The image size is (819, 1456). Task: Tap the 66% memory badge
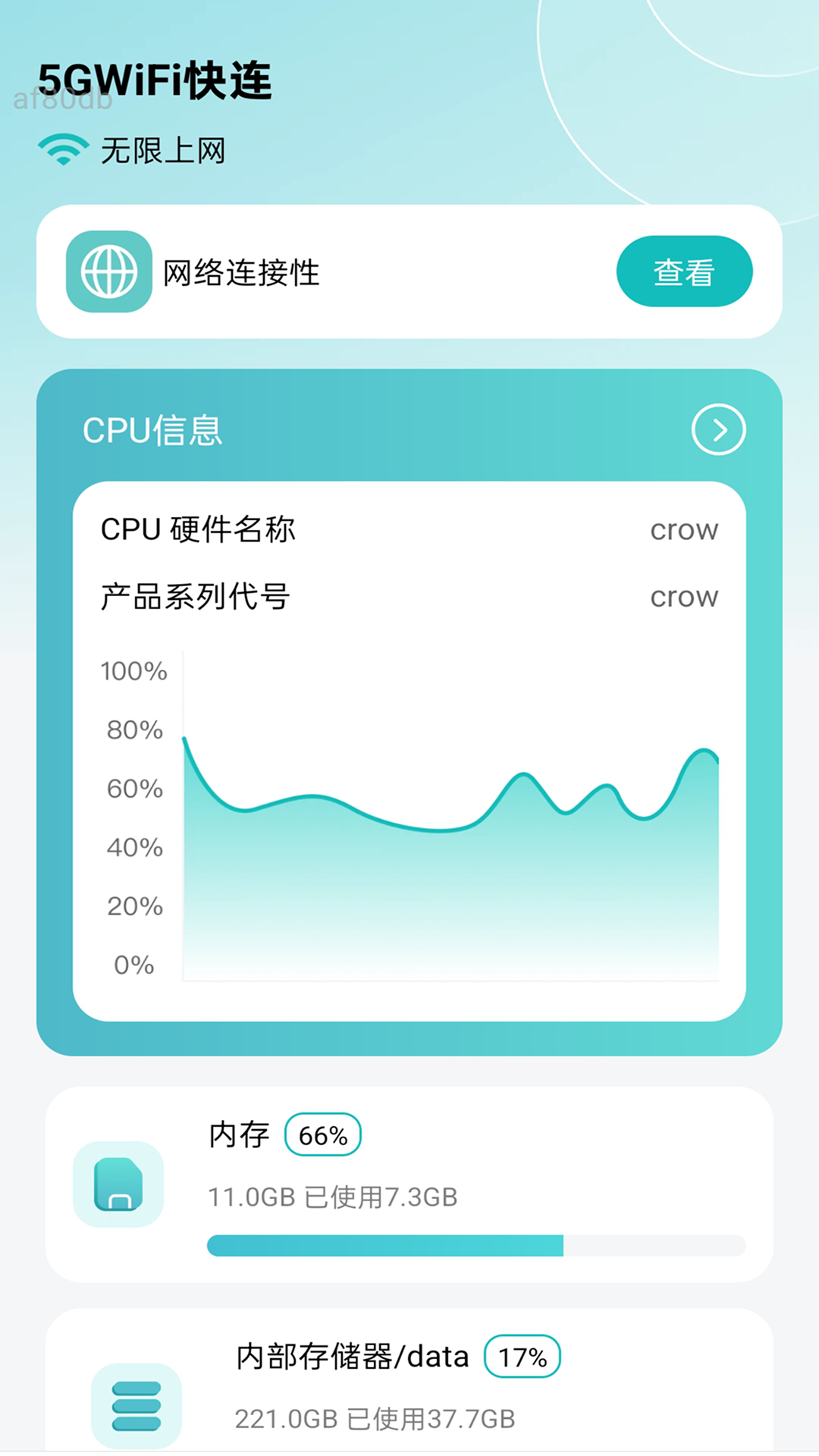point(322,1134)
